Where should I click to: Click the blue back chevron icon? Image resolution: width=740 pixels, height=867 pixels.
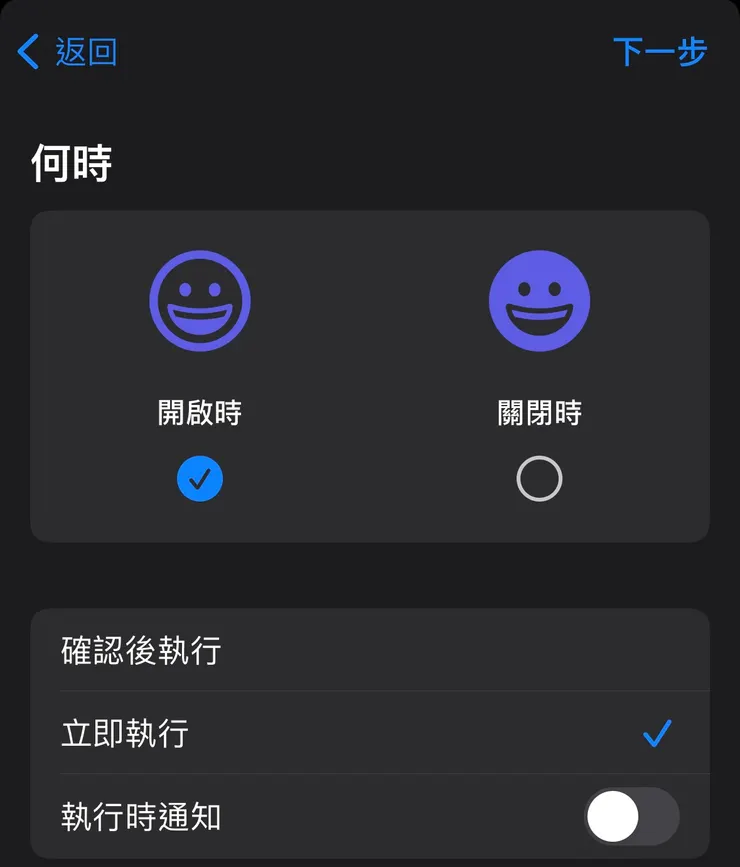[x=28, y=51]
